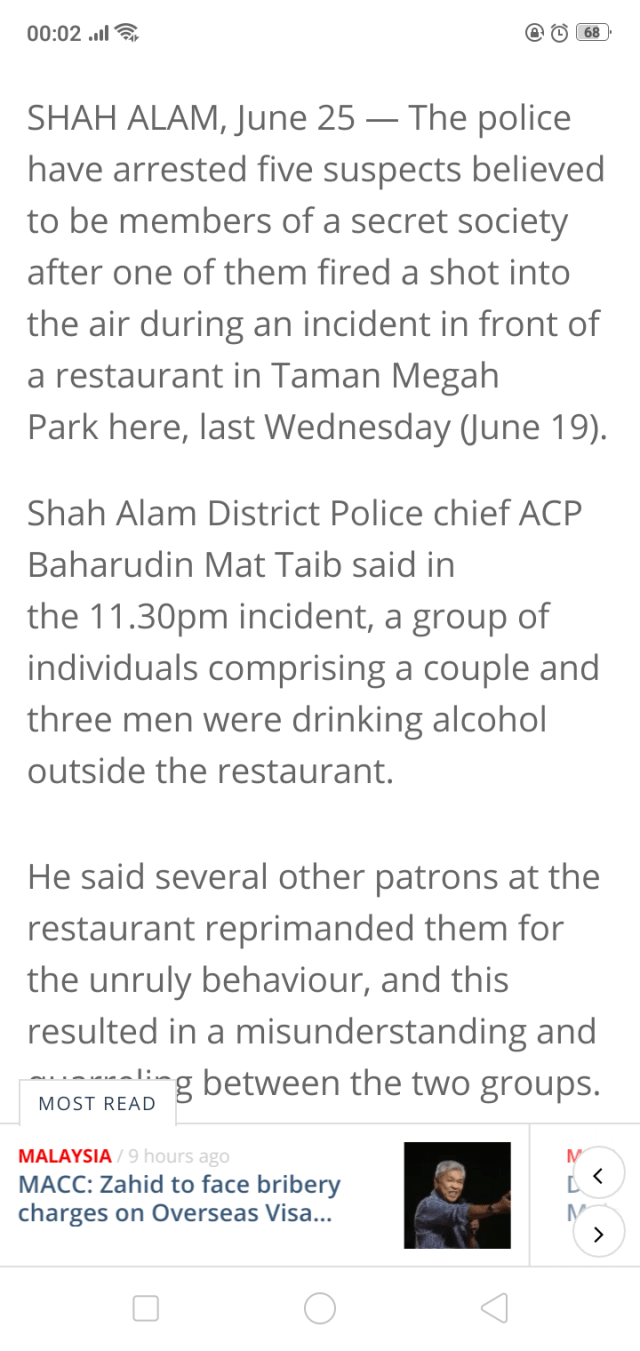640x1351 pixels.
Task: Go back with the system back button
Action: coord(494,1308)
